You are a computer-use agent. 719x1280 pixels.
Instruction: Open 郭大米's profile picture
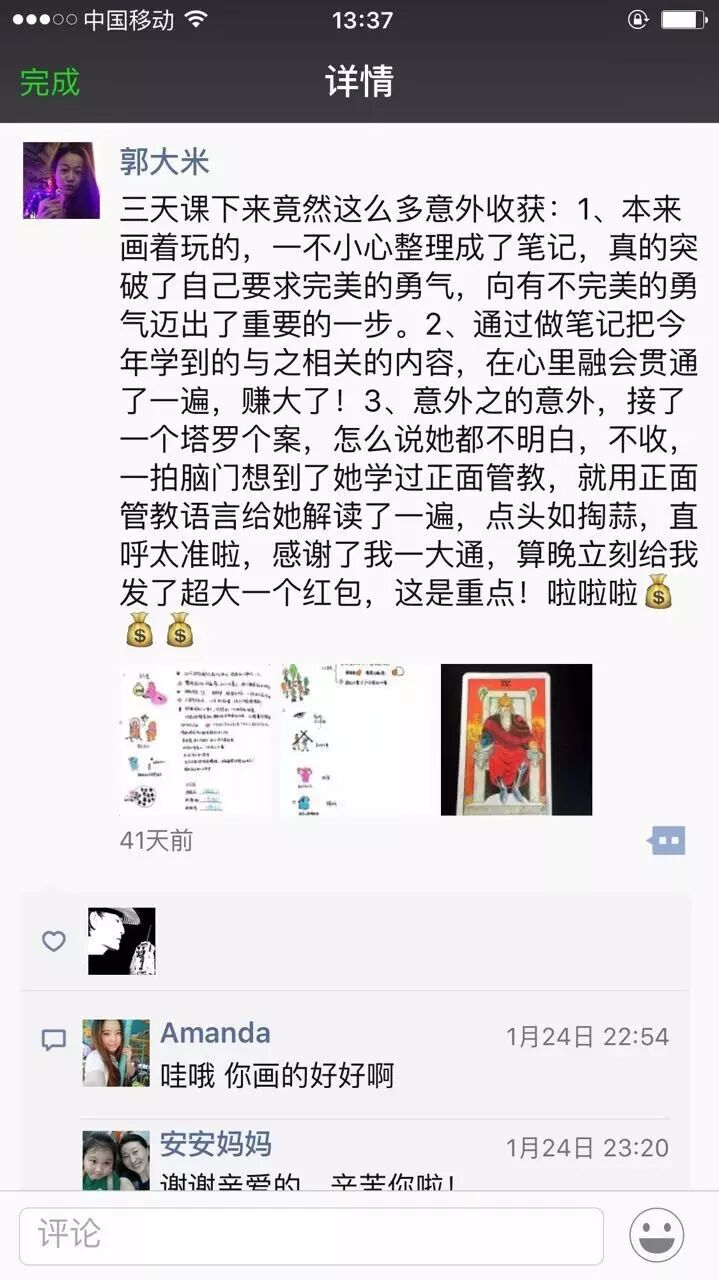tap(61, 180)
